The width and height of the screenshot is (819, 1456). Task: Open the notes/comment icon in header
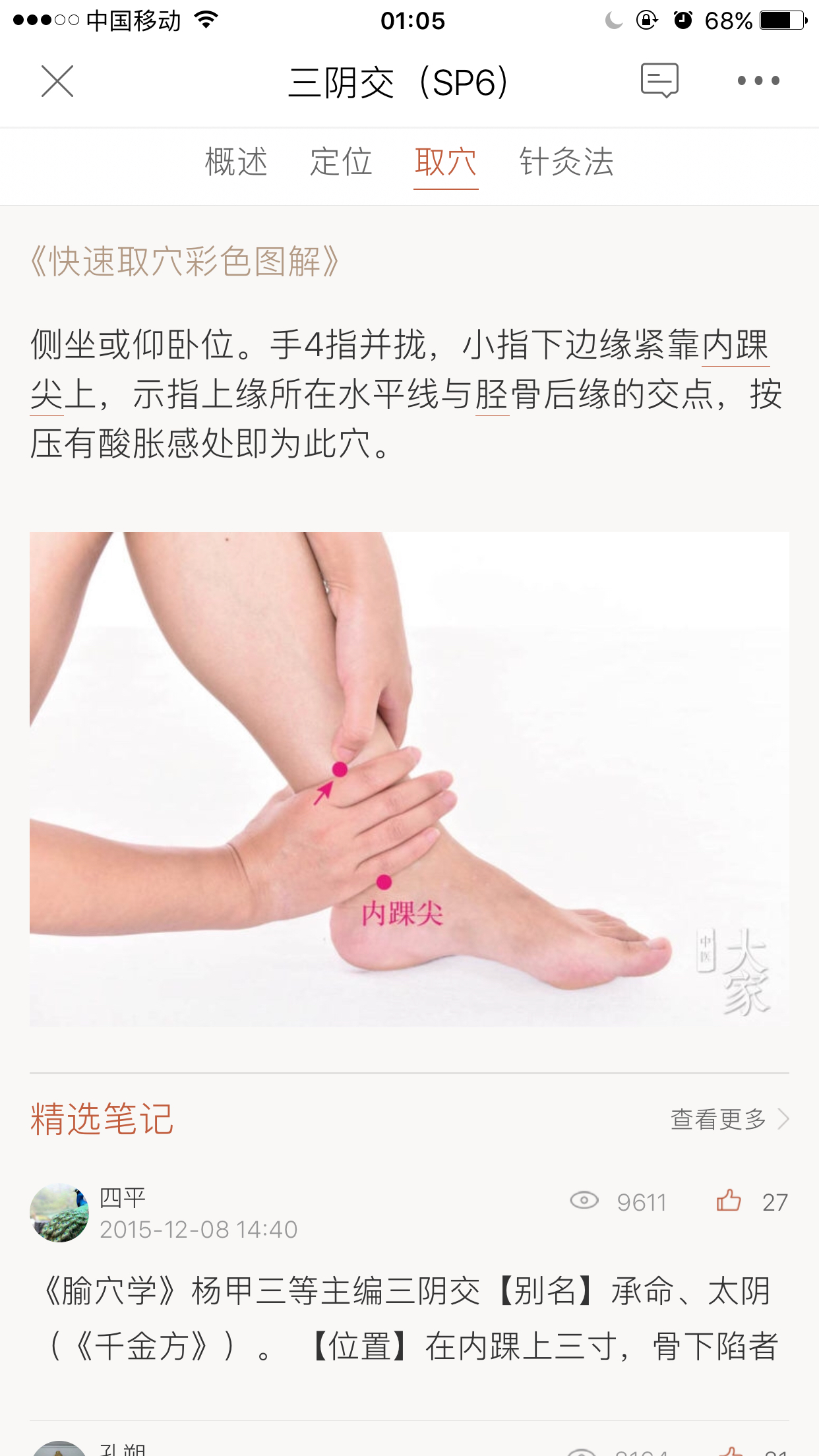[x=659, y=80]
